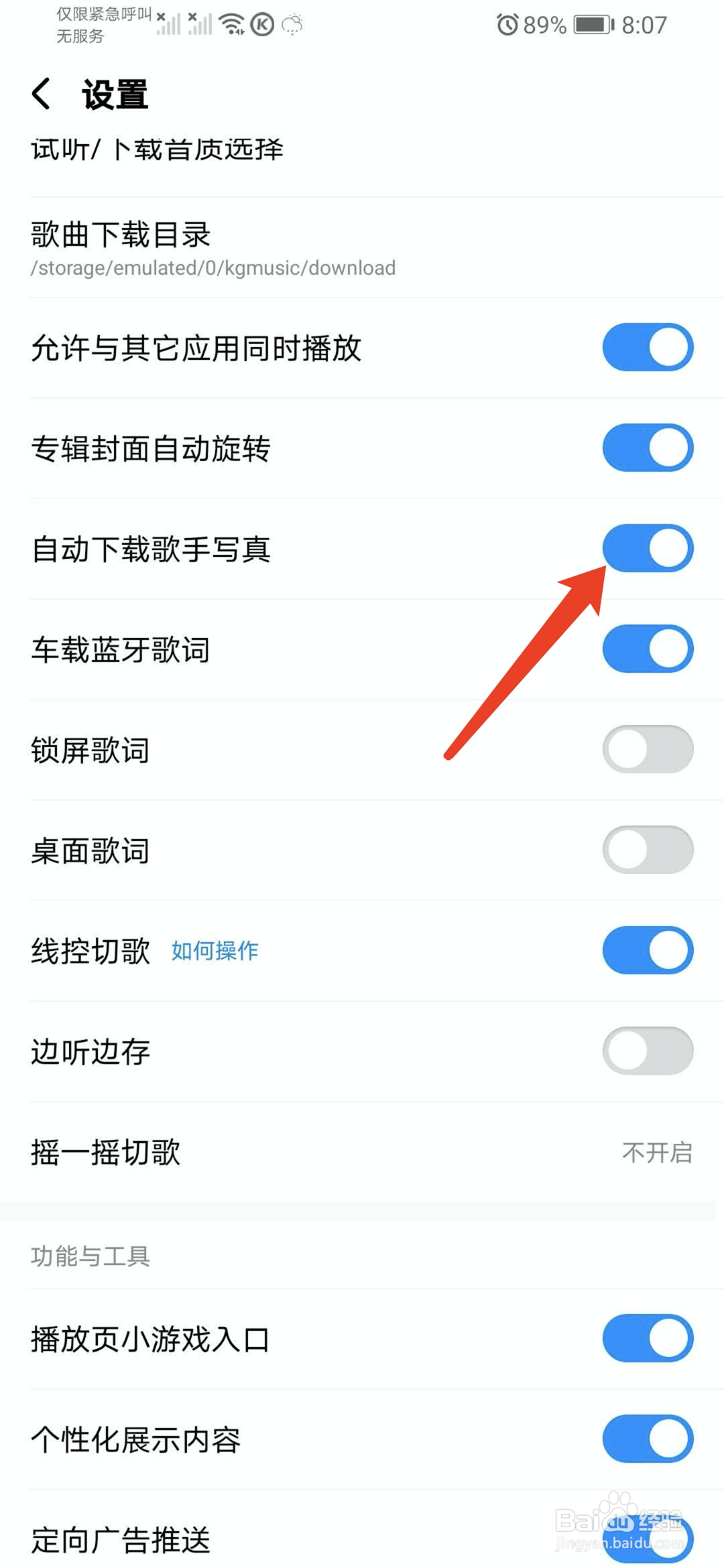Open the 如何操作 link

(213, 950)
